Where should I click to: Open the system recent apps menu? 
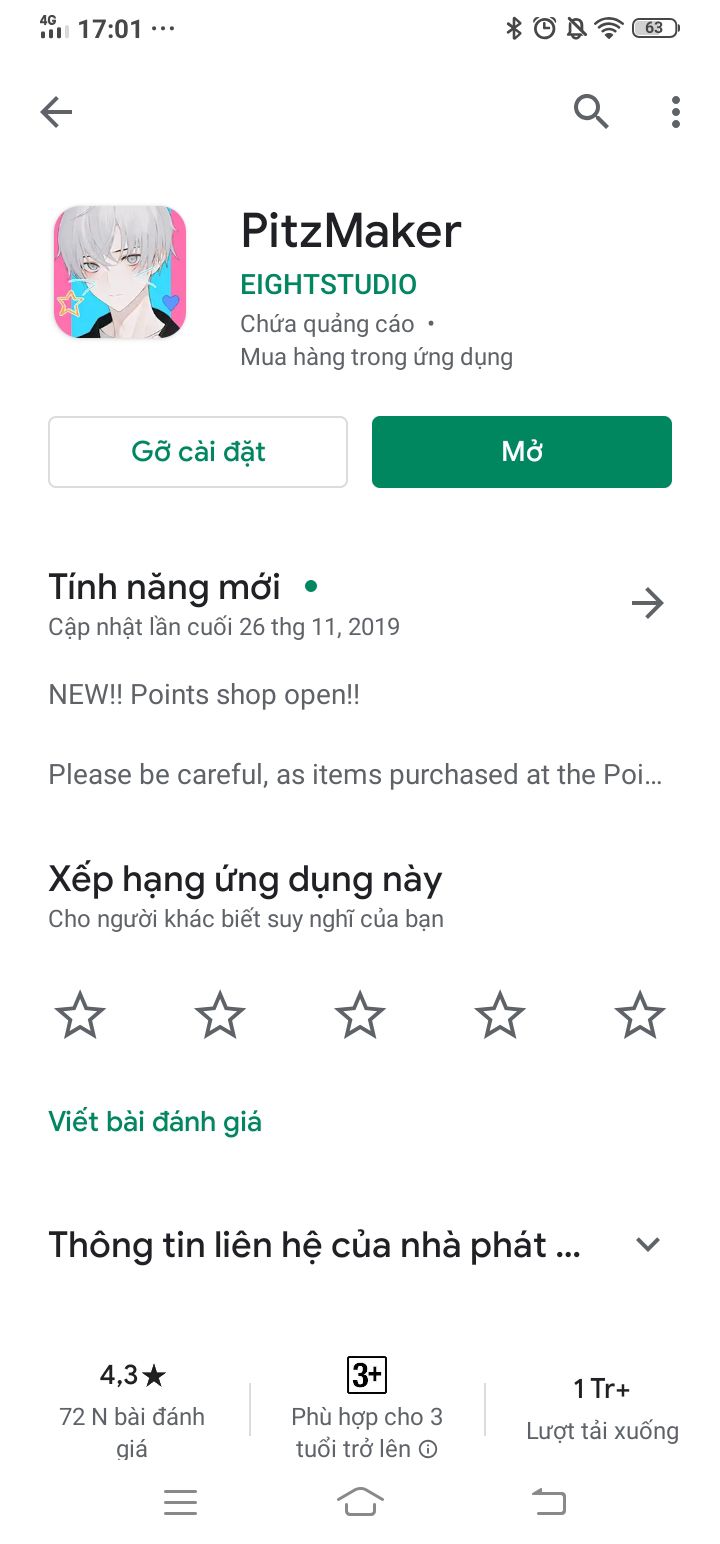point(181,1502)
